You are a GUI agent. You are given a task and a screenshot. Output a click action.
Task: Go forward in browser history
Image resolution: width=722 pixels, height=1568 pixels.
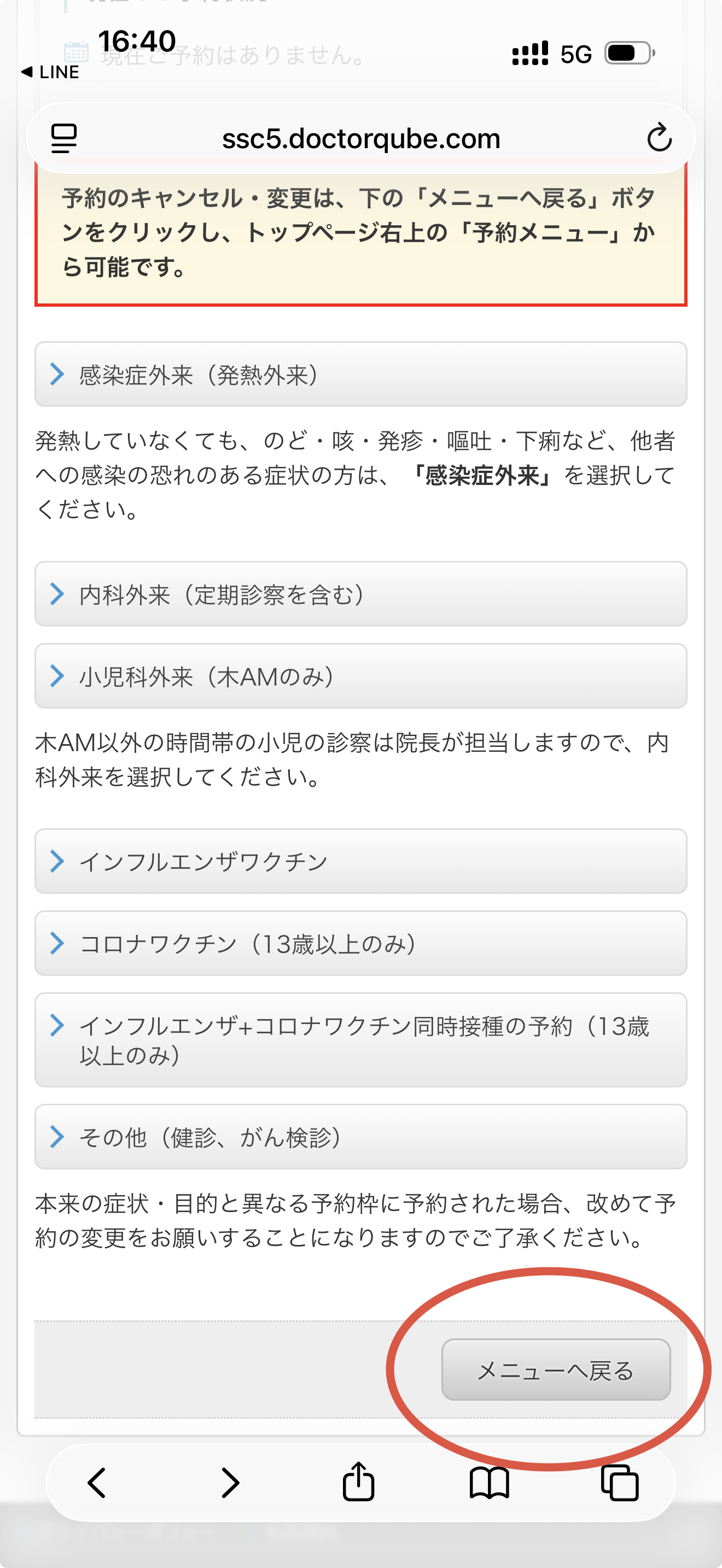pyautogui.click(x=230, y=1483)
